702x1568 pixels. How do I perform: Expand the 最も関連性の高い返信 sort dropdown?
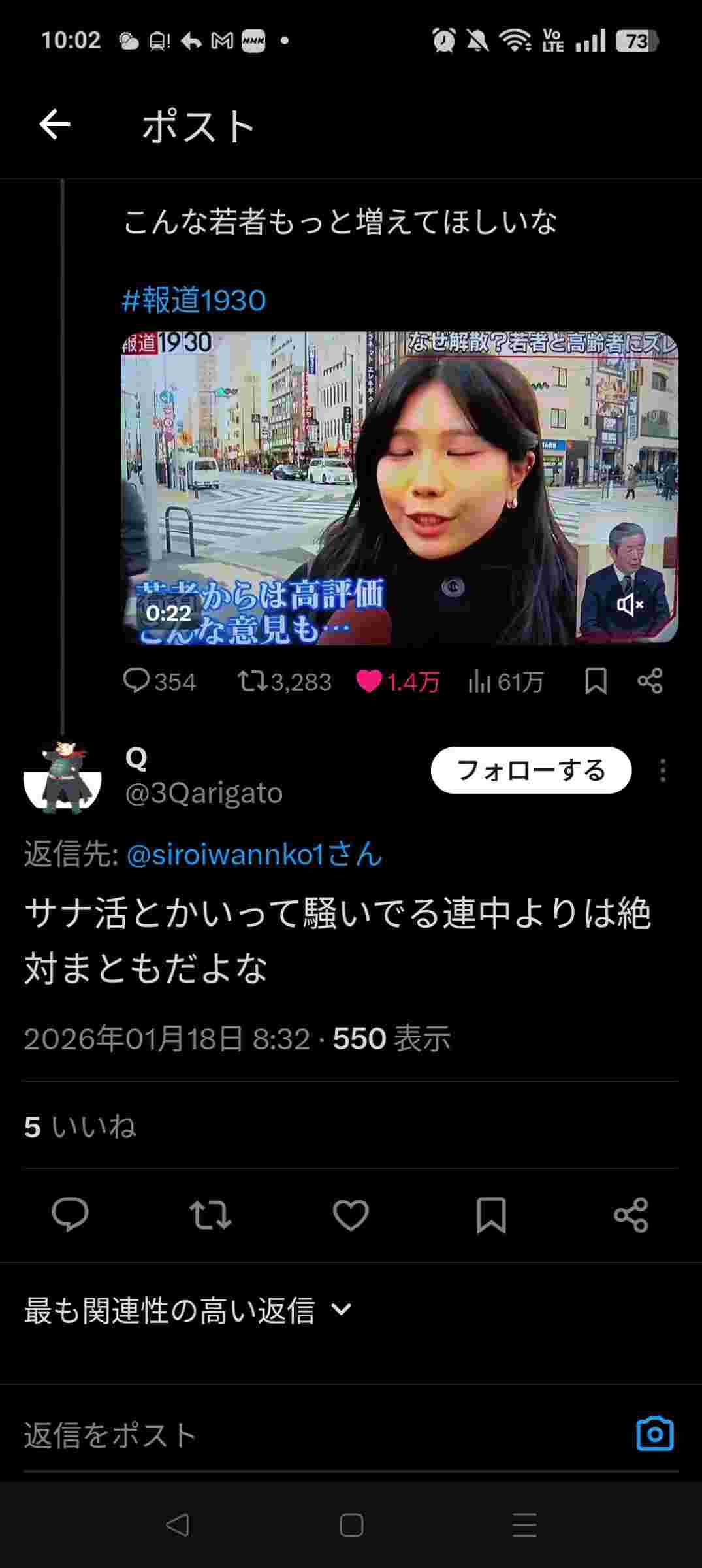(188, 1310)
